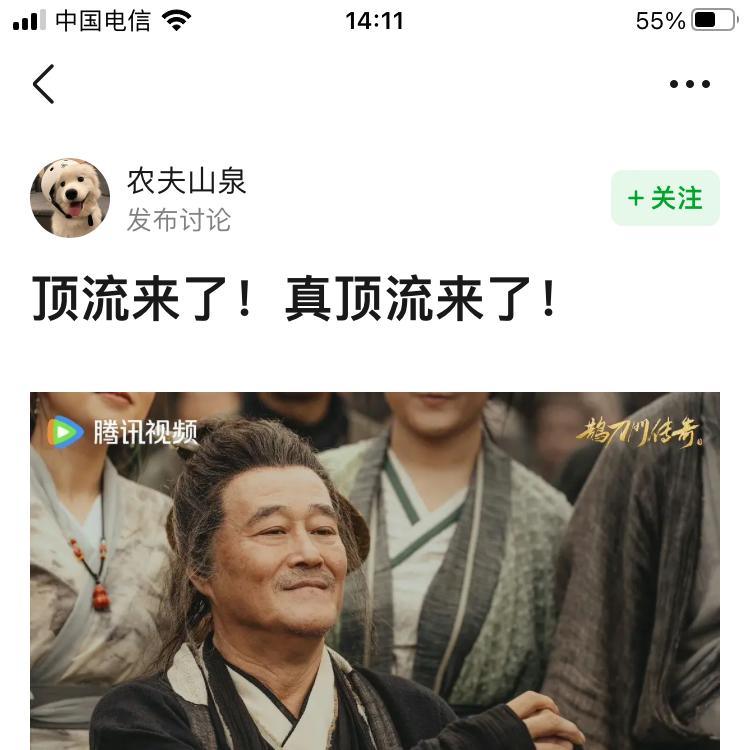Follow 农夫山泉 with the 关注 button
The height and width of the screenshot is (750, 750).
665,198
